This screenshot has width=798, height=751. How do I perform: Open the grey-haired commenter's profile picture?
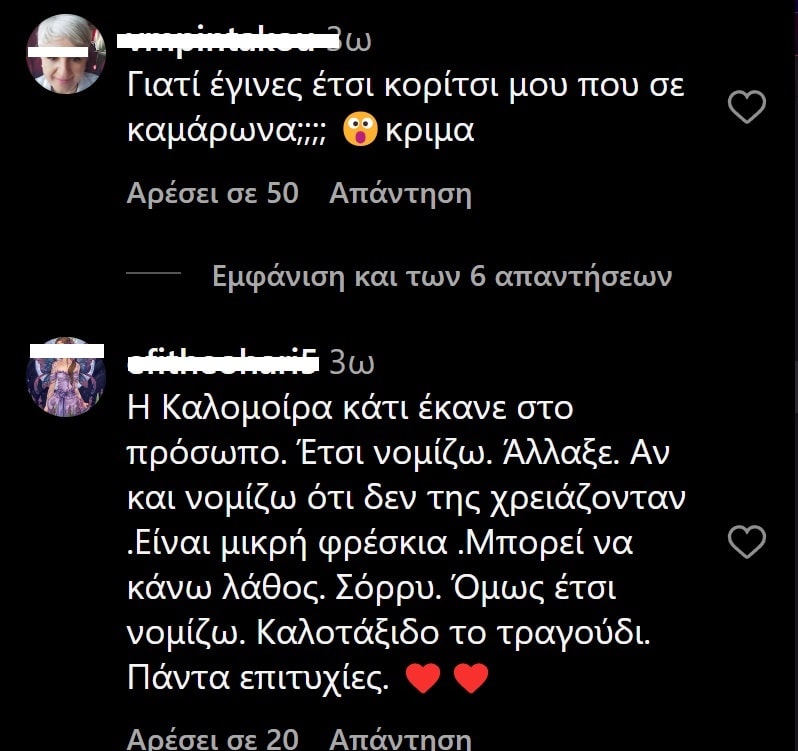pyautogui.click(x=66, y=59)
